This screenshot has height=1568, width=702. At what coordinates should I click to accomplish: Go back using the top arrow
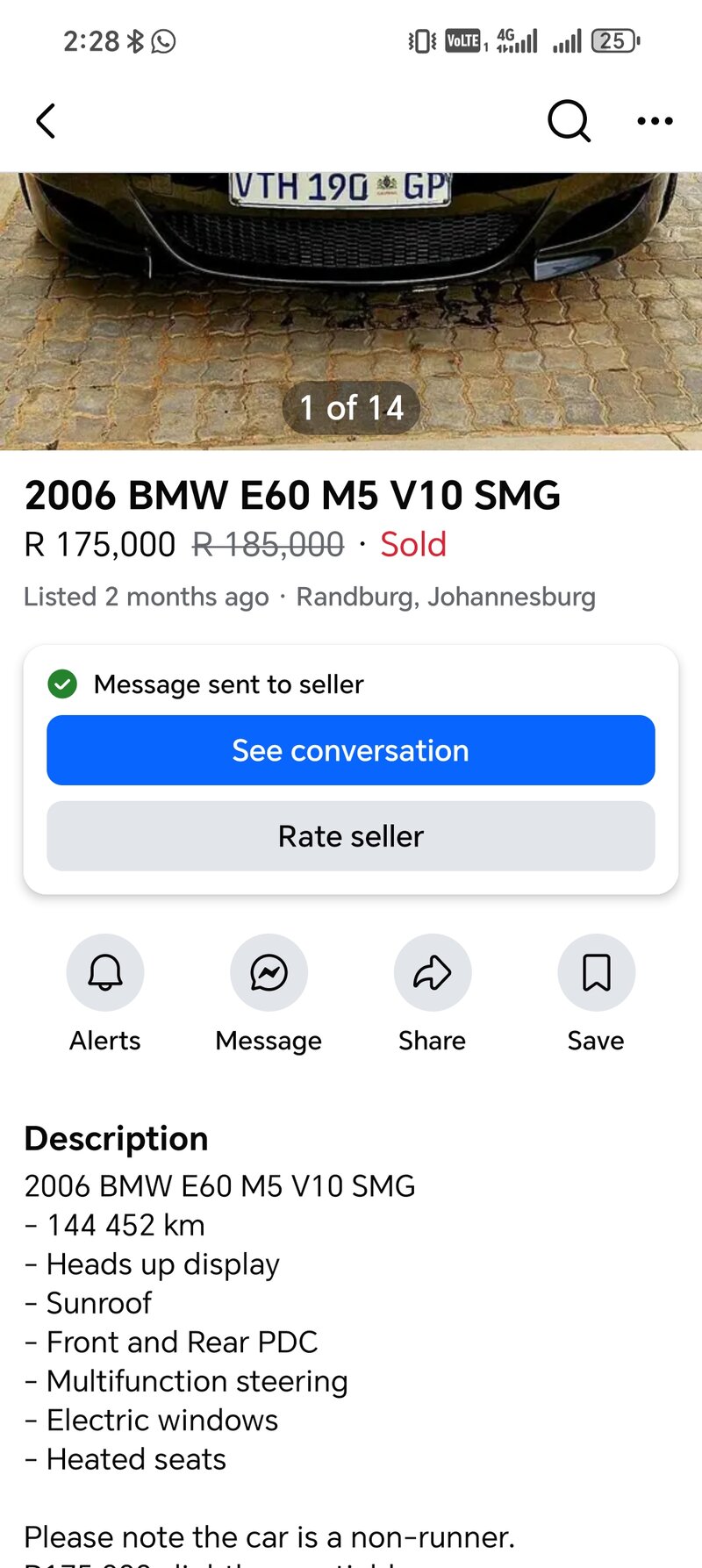tap(46, 121)
